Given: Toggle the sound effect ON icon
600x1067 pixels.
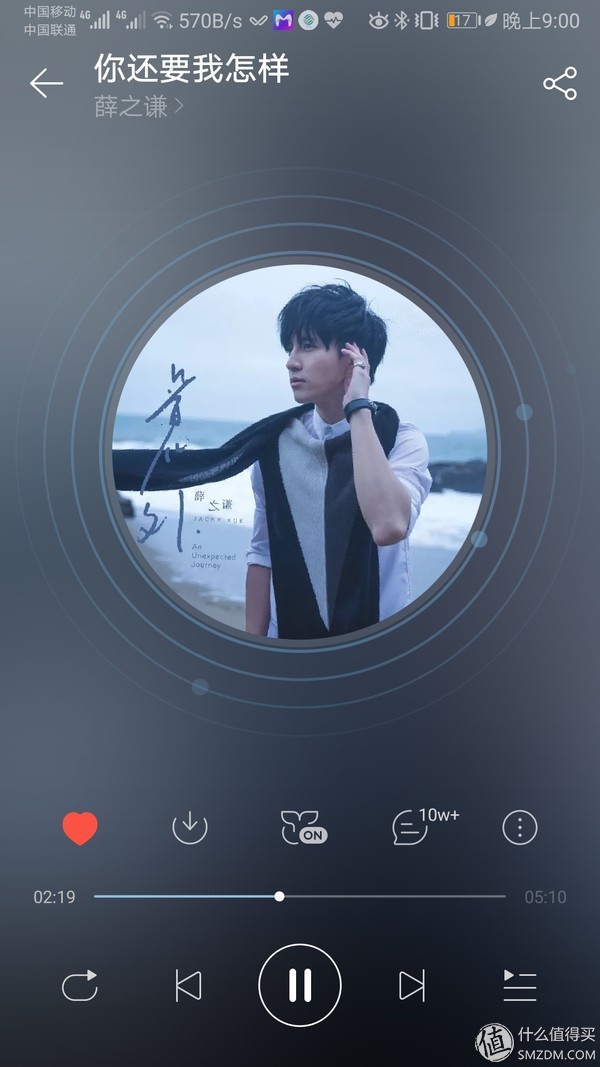Looking at the screenshot, I should point(303,828).
